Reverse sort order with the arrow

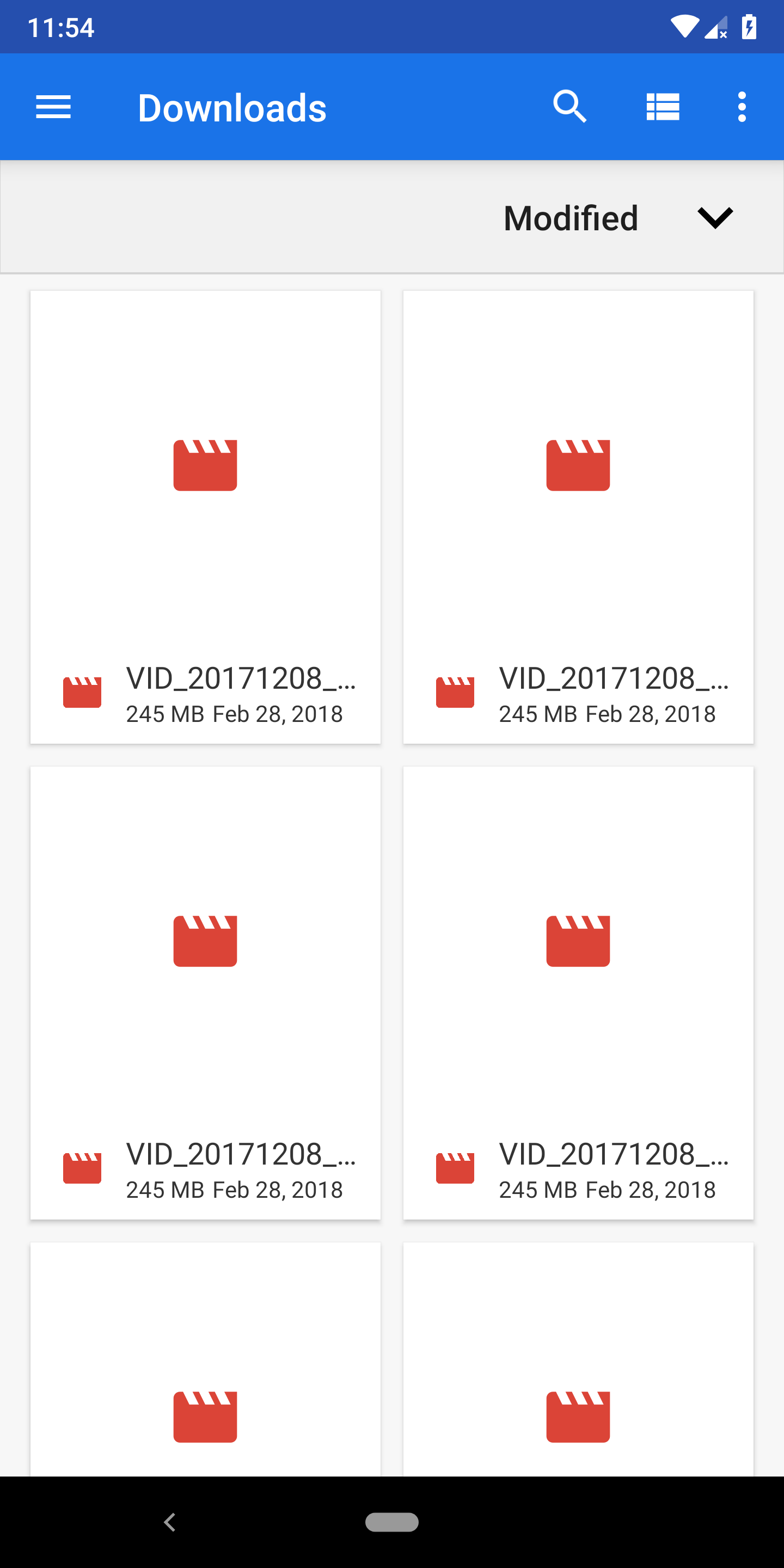[715, 218]
